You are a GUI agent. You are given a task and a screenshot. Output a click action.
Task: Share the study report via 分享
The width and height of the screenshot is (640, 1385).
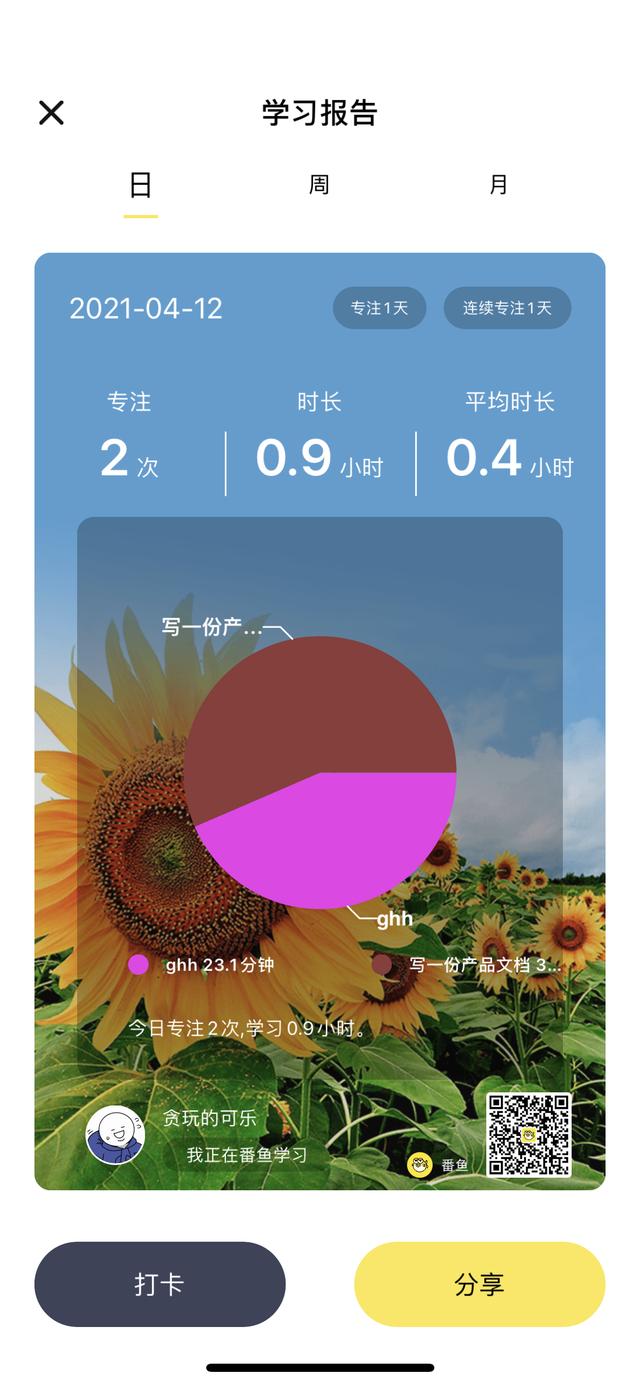tap(479, 1284)
